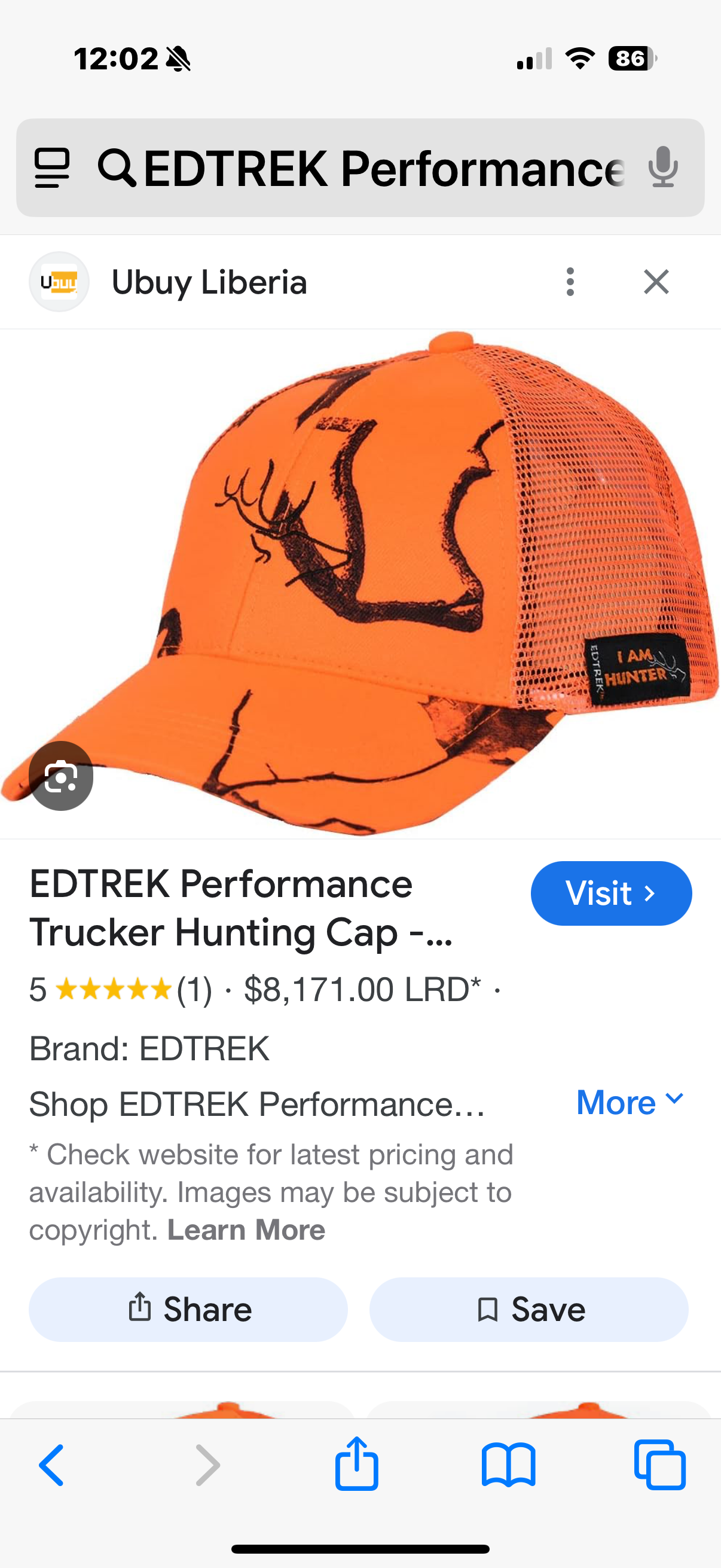
Task: Dismiss the result with the X button
Action: [x=656, y=281]
